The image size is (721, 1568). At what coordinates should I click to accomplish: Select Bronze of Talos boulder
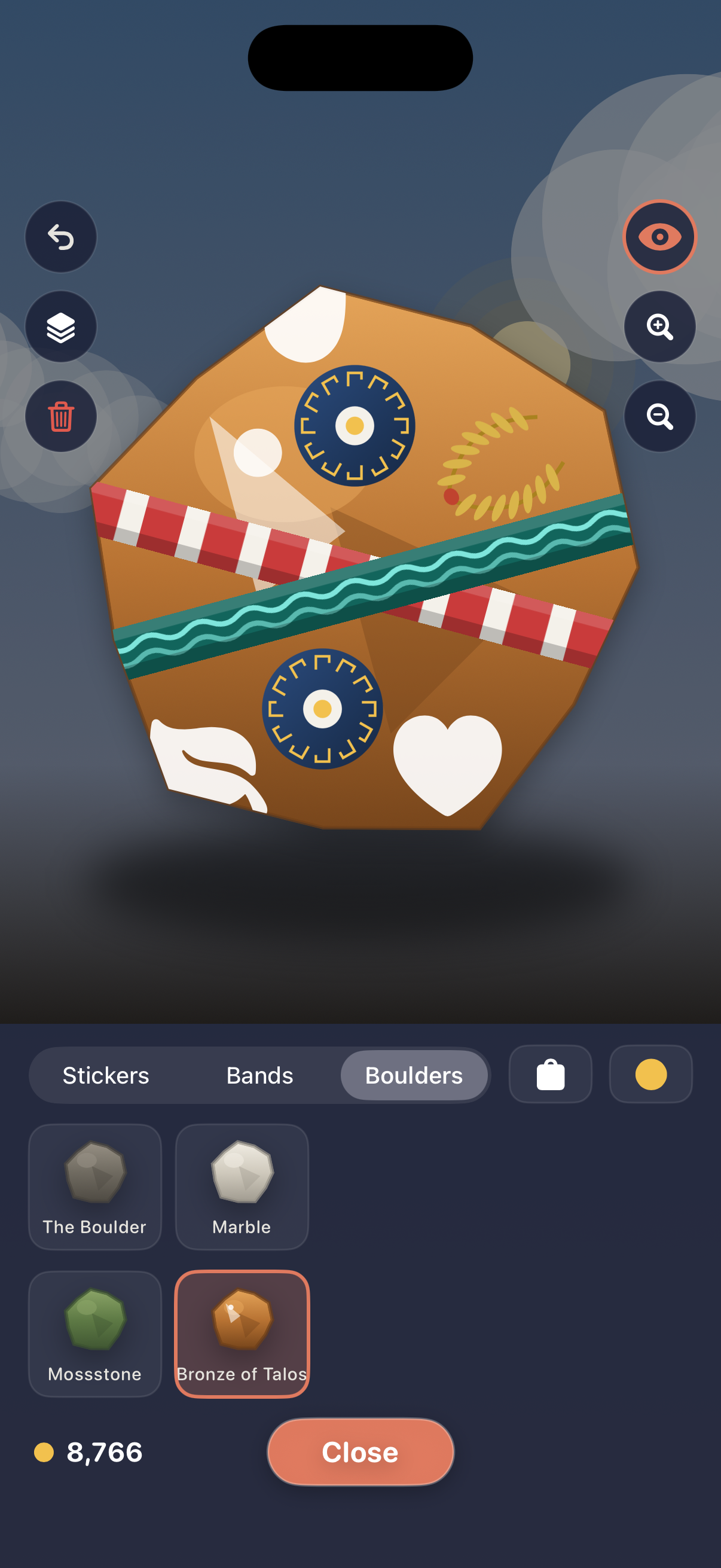click(x=242, y=1334)
